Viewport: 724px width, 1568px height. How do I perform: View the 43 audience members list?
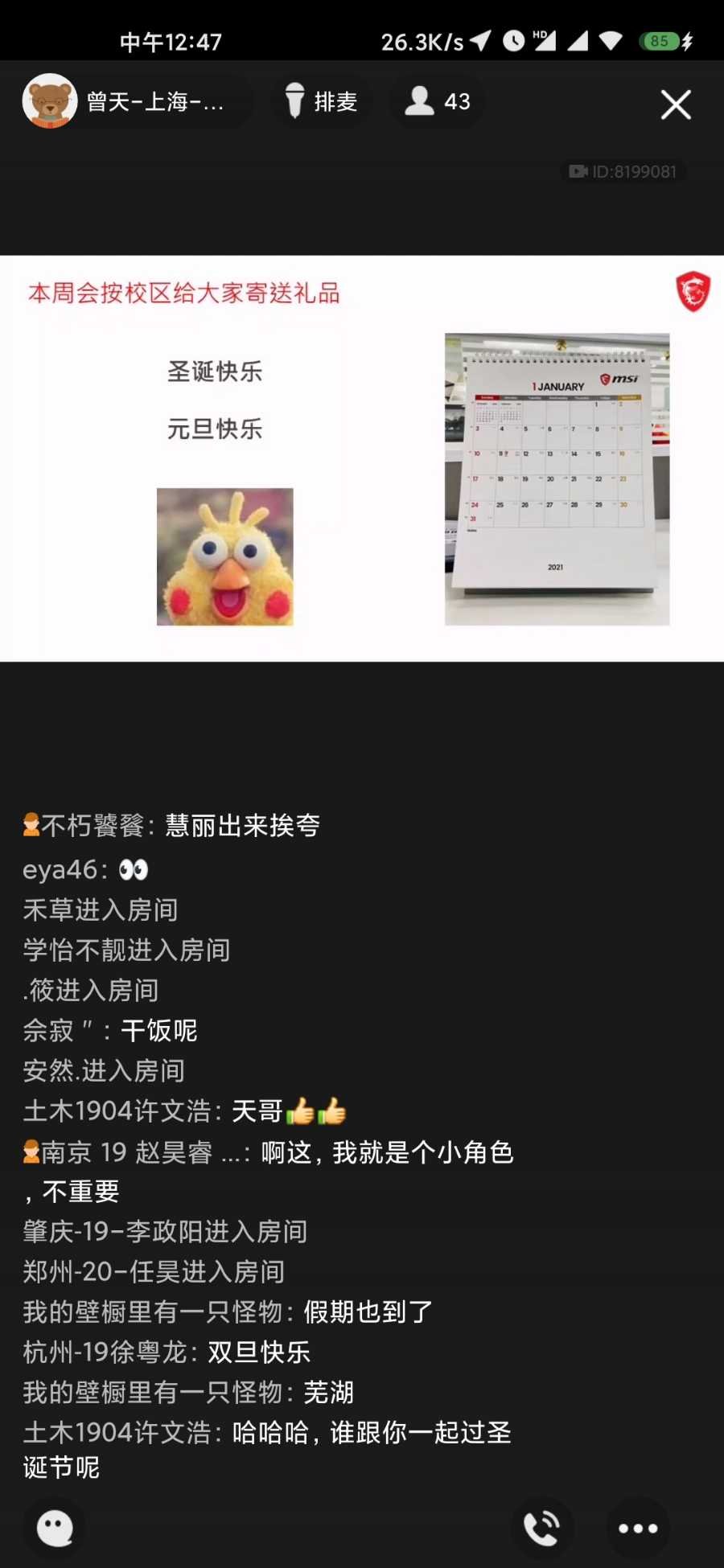pyautogui.click(x=438, y=102)
